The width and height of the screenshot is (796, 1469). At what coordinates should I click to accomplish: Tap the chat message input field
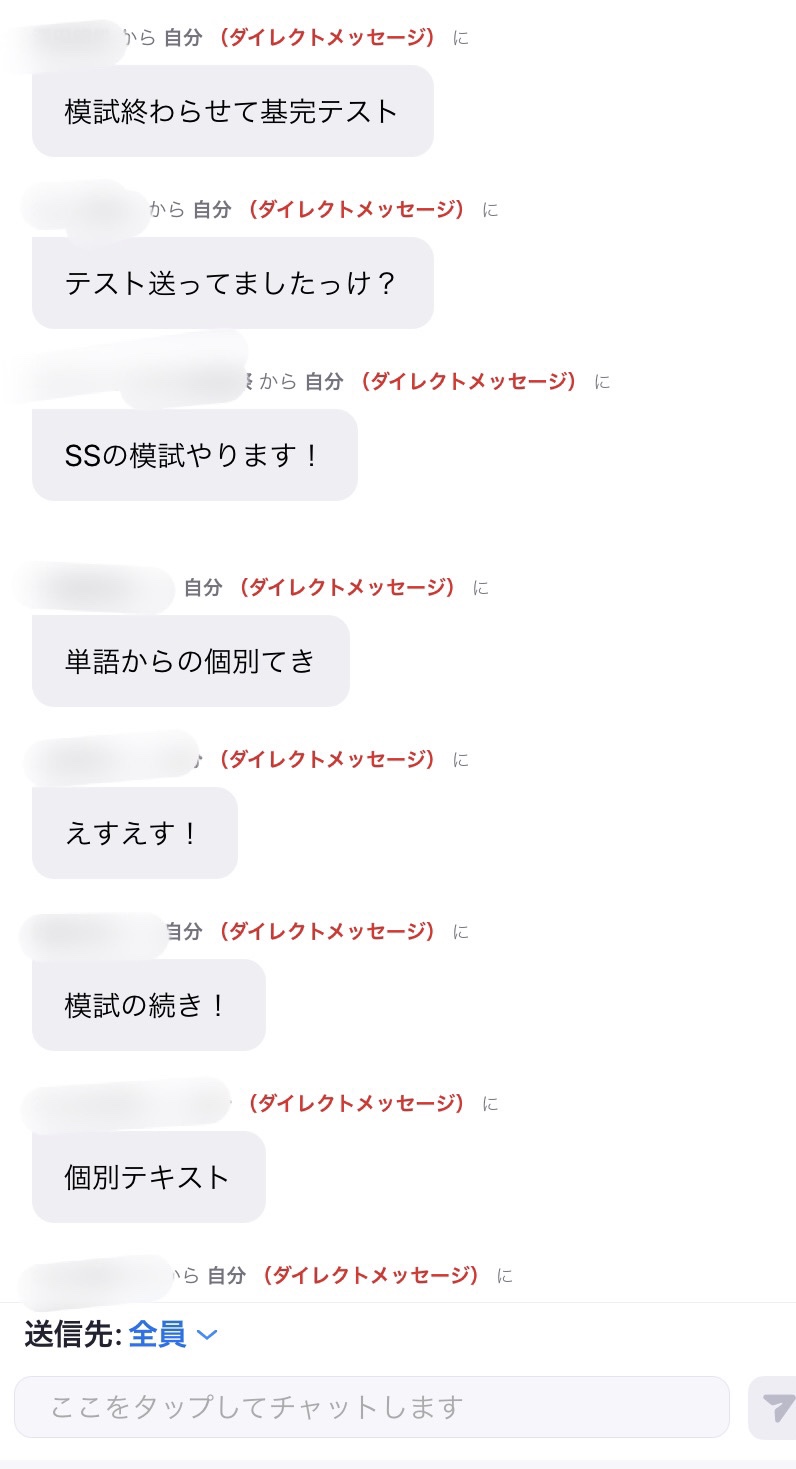pyautogui.click(x=371, y=1407)
